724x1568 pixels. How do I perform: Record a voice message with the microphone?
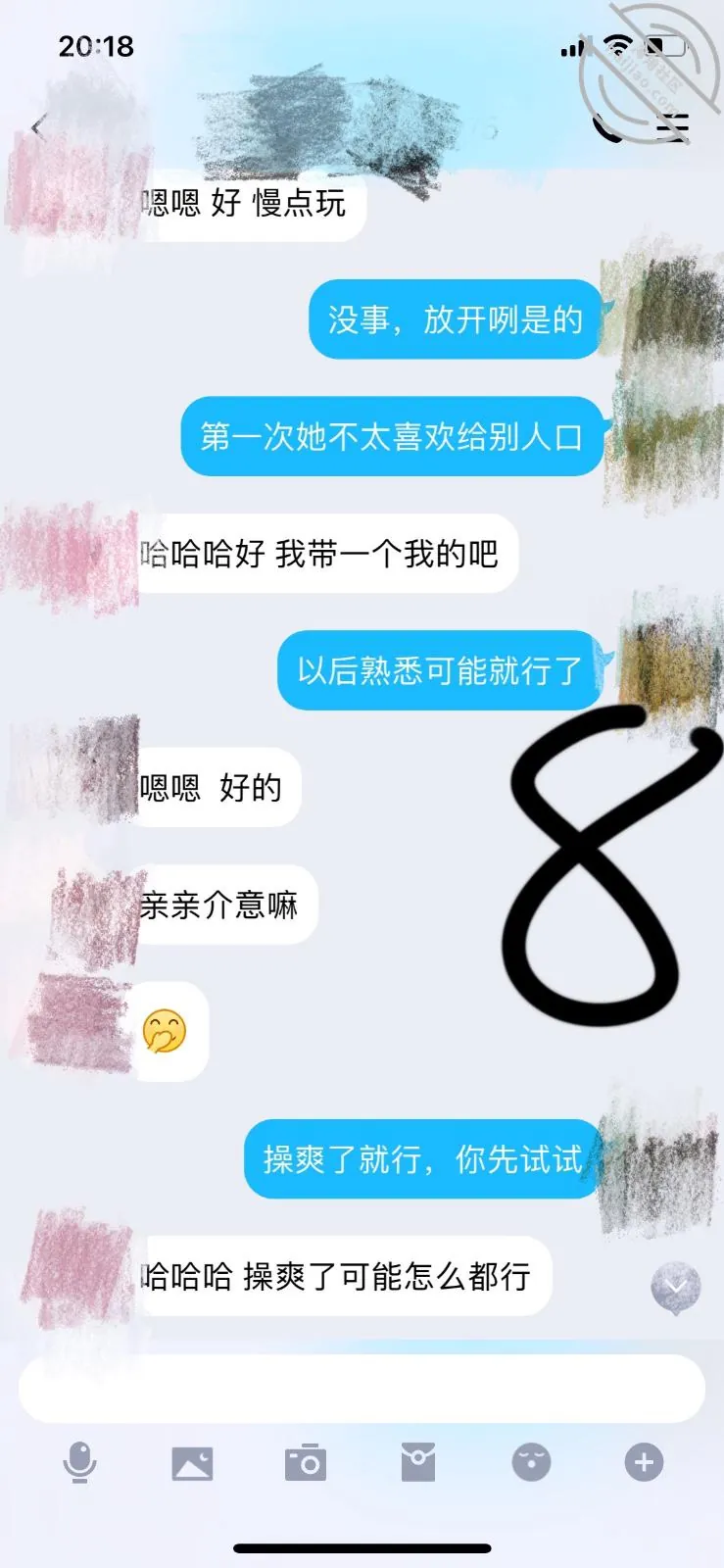pyautogui.click(x=79, y=1463)
